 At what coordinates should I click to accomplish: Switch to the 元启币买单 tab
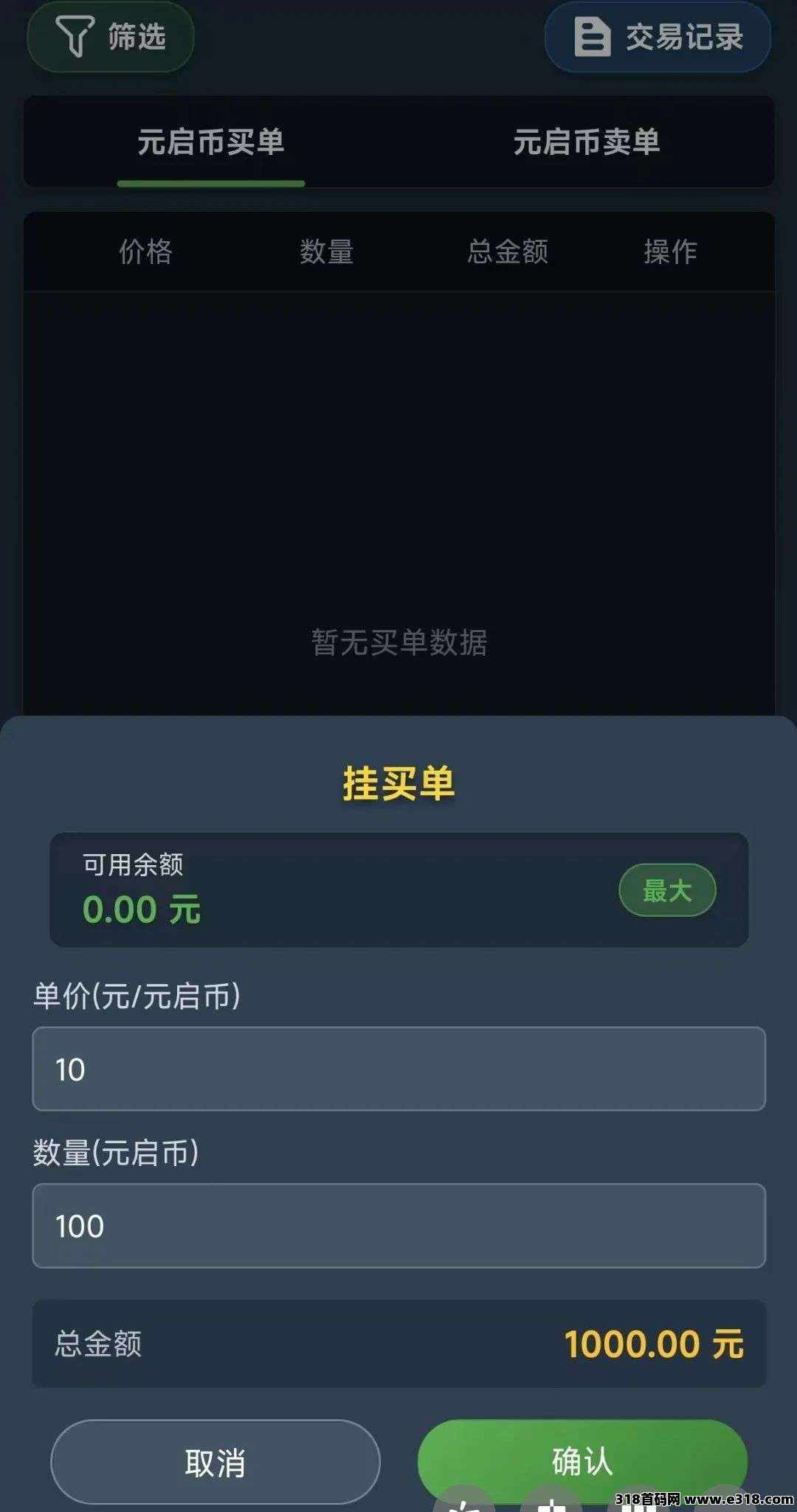(x=211, y=142)
